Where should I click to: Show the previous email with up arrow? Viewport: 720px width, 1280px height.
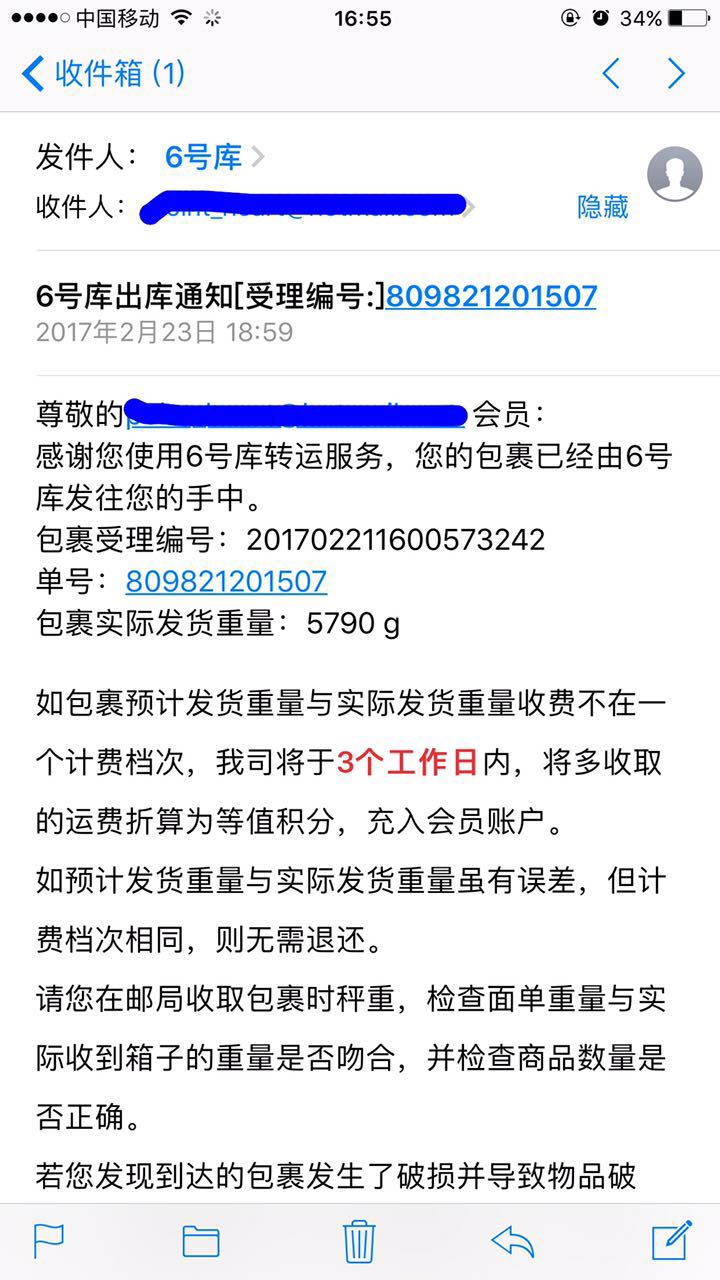[x=611, y=74]
